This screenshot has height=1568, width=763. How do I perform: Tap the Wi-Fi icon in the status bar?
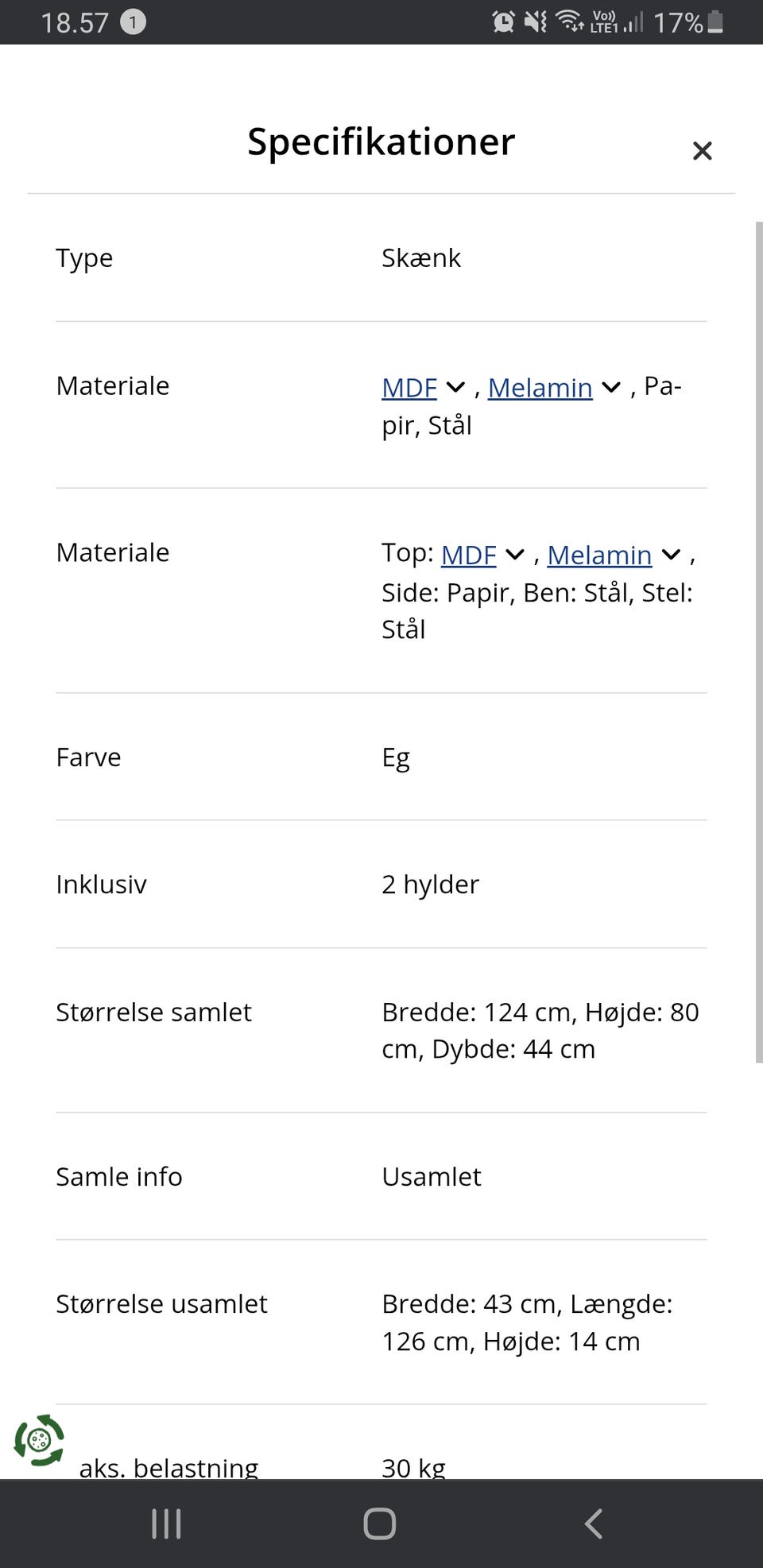[x=570, y=22]
